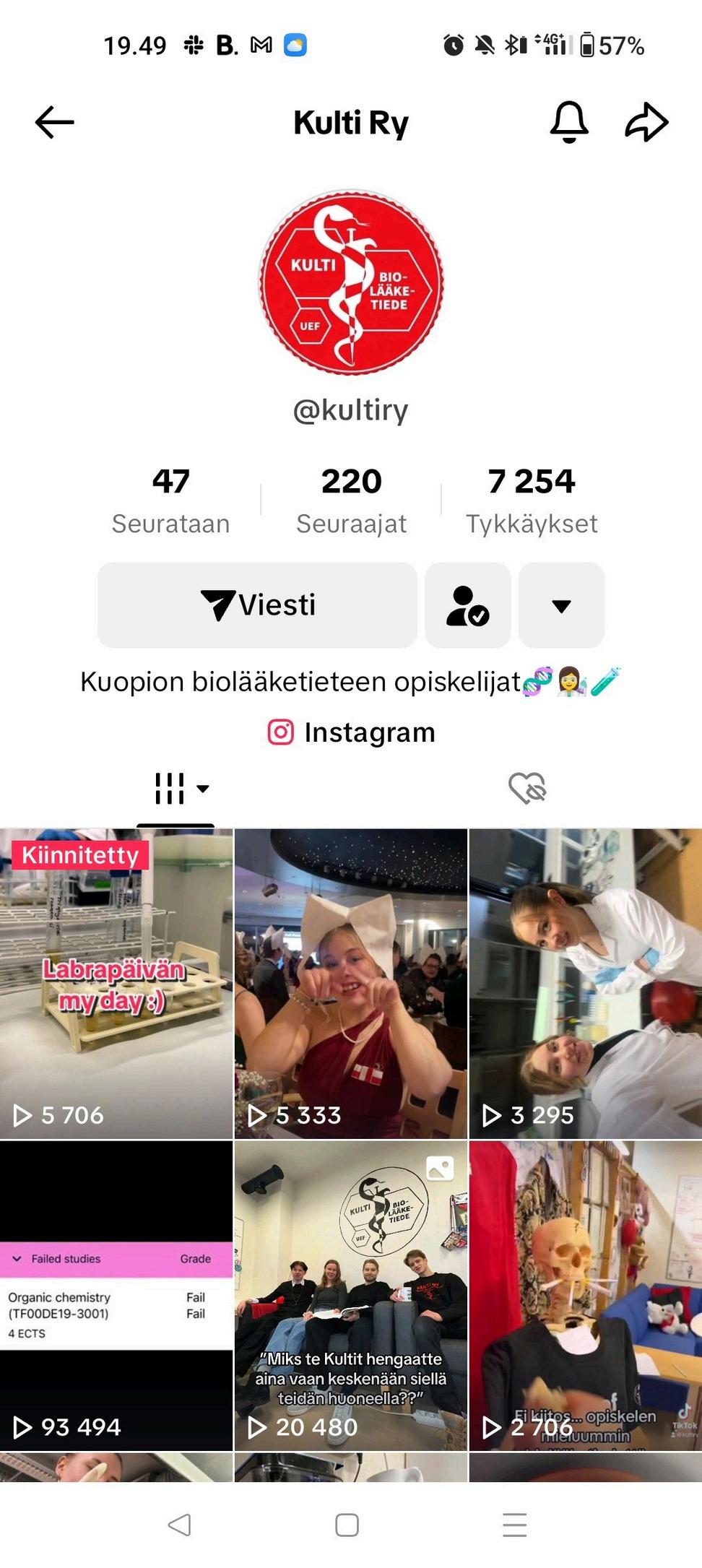
Task: Play the skeleton video with 2 706 views
Action: pyautogui.click(x=586, y=1296)
